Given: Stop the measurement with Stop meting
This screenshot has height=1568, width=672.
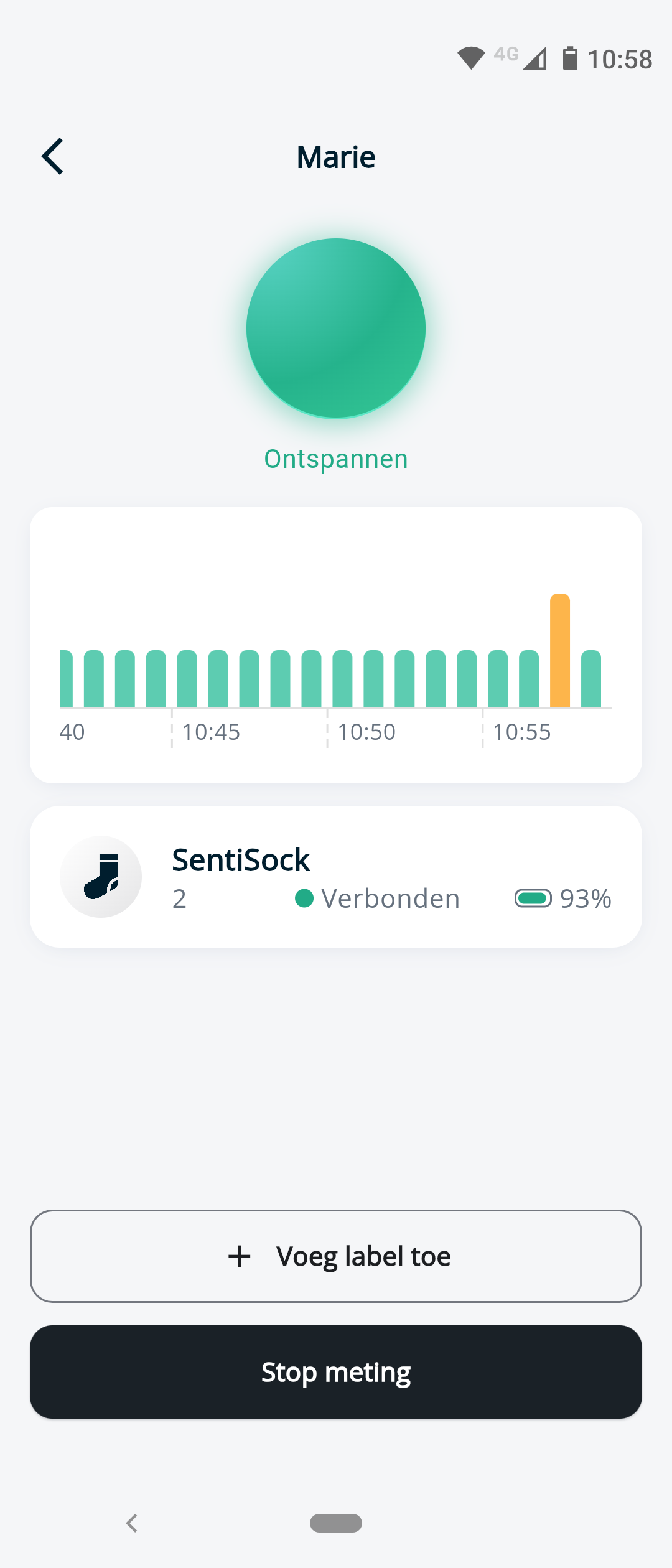Looking at the screenshot, I should (336, 1371).
